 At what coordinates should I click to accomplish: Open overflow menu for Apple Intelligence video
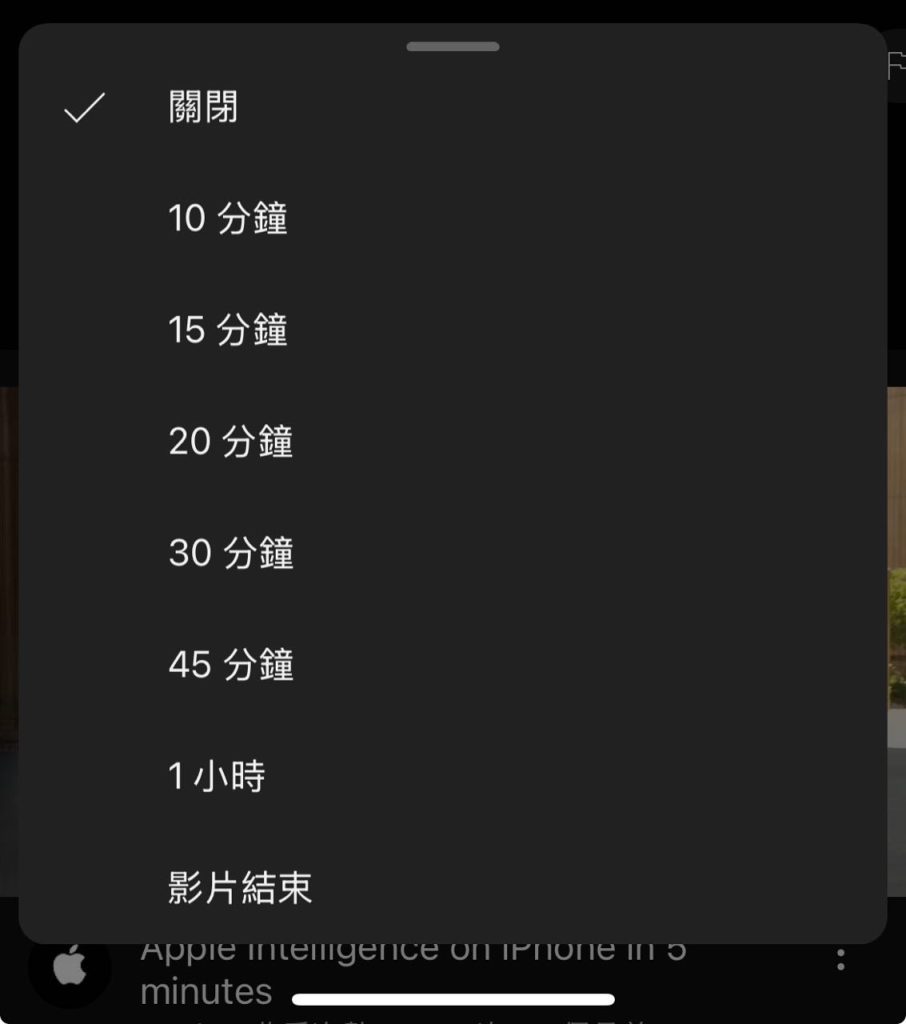coord(840,960)
